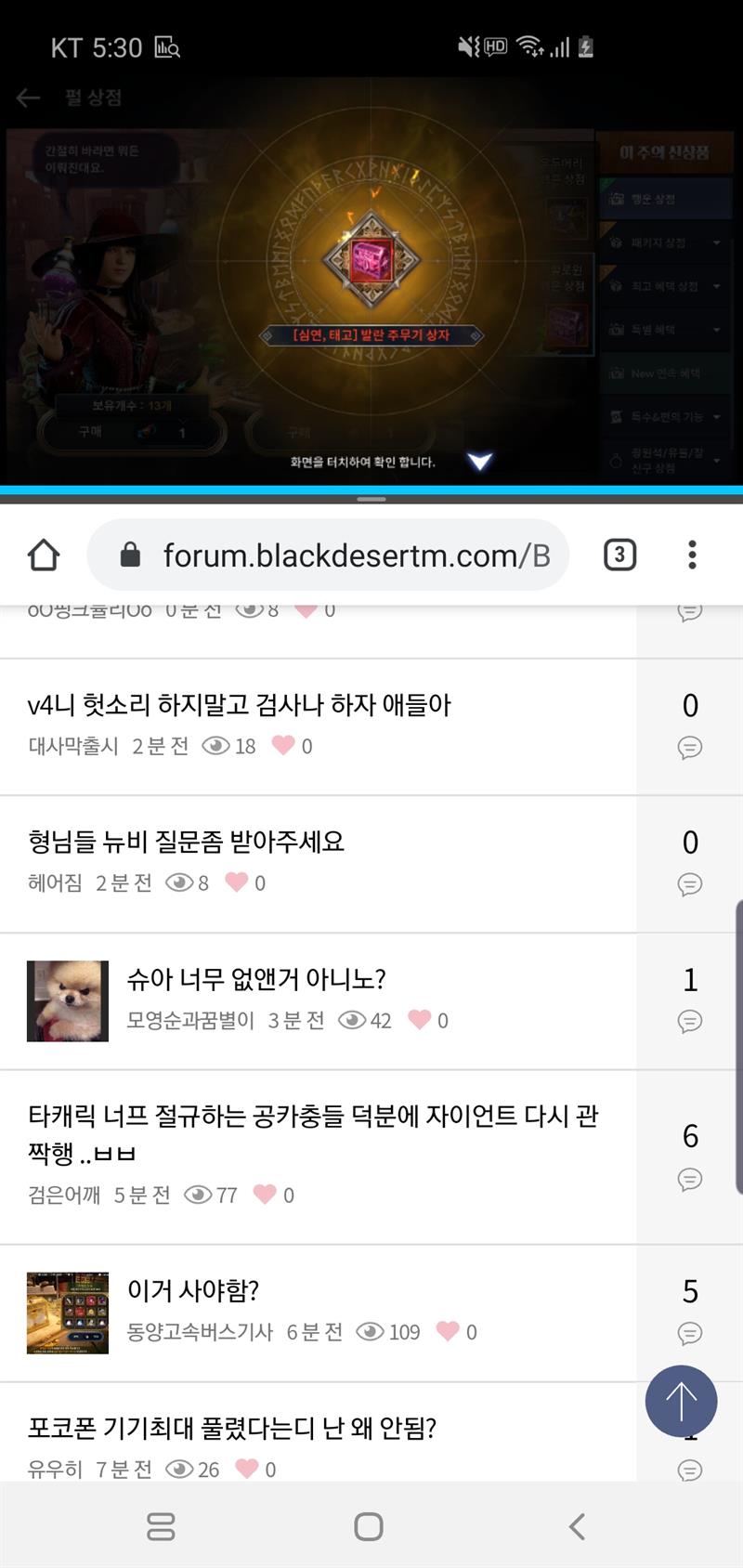This screenshot has height=1568, width=743.
Task: Tap the scroll-to-top arrow button
Action: [x=681, y=1401]
